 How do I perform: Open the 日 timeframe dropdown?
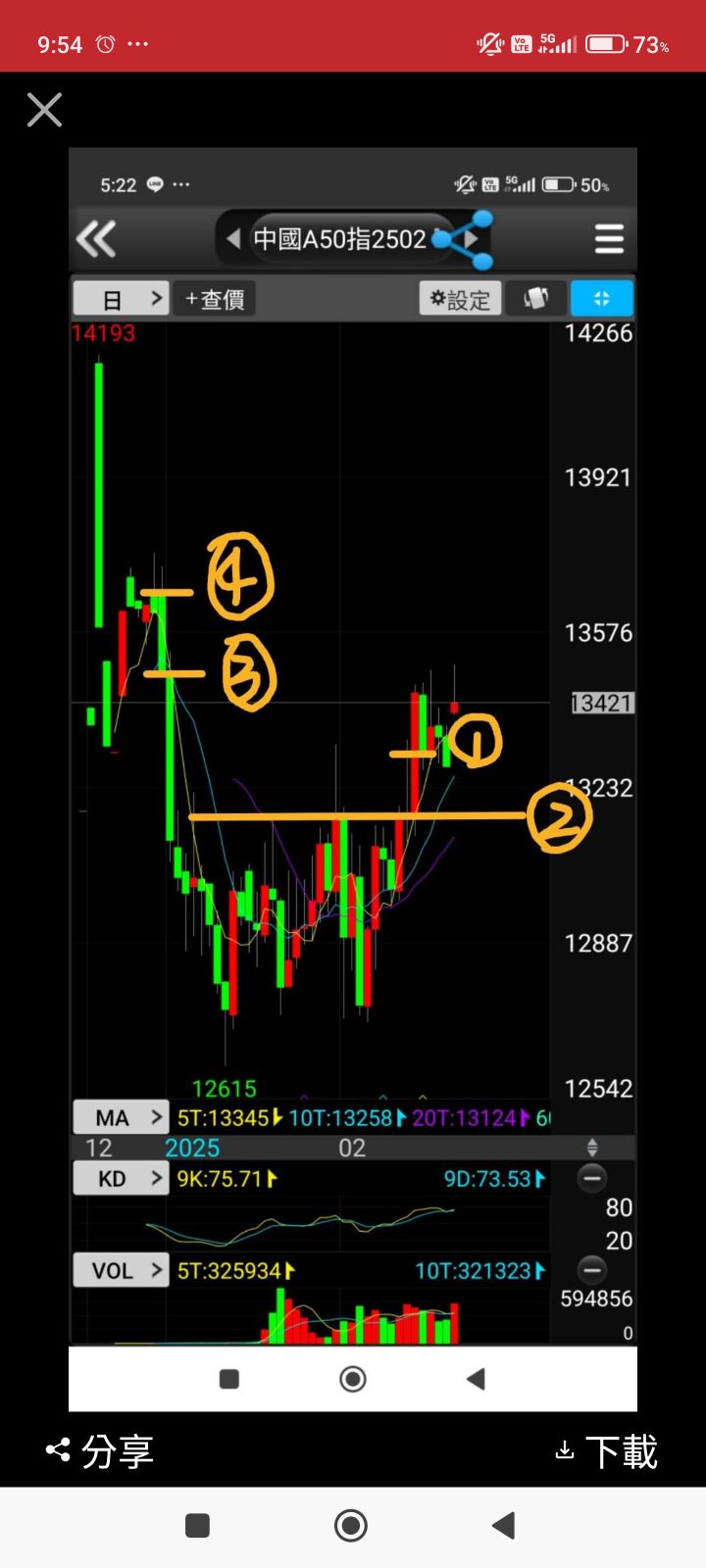click(x=121, y=298)
